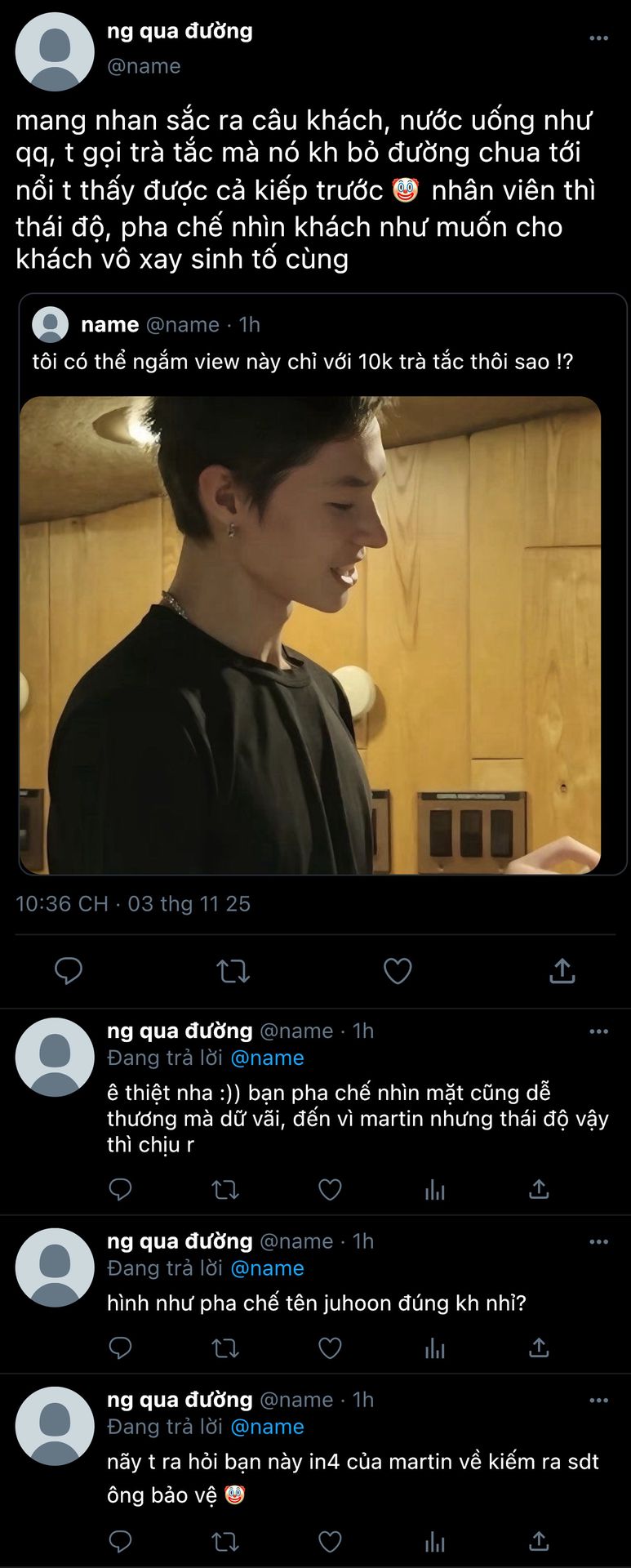Retweet the main tweet posted at 10:36 CH
The height and width of the screenshot is (1568, 631).
point(233,970)
